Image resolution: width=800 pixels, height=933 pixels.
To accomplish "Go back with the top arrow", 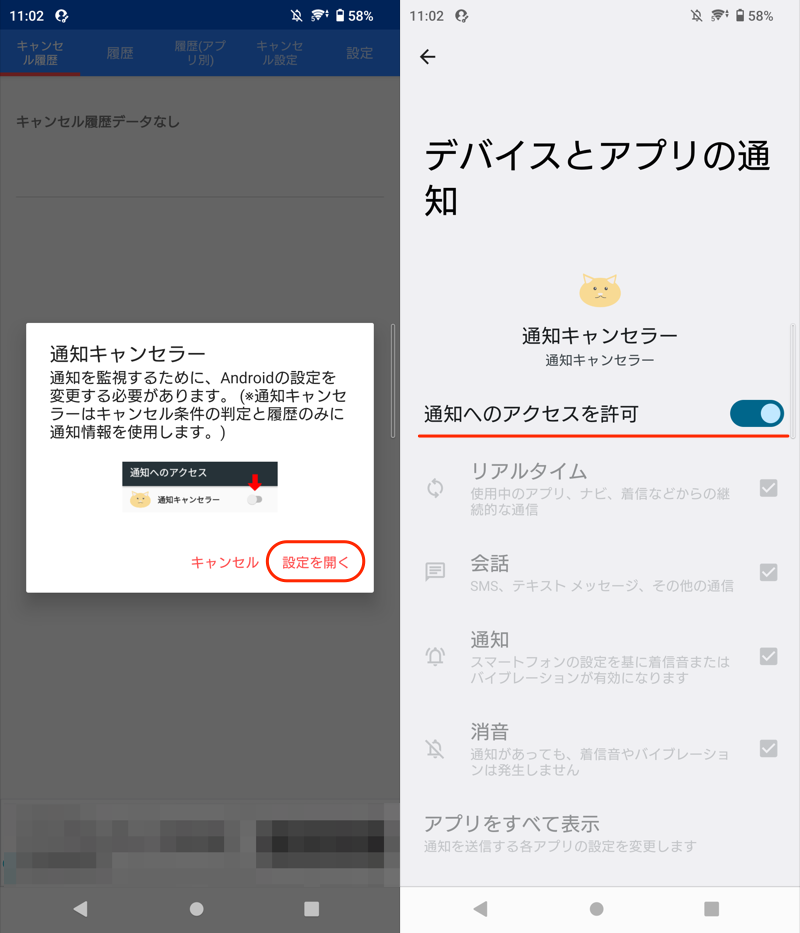I will [x=428, y=57].
